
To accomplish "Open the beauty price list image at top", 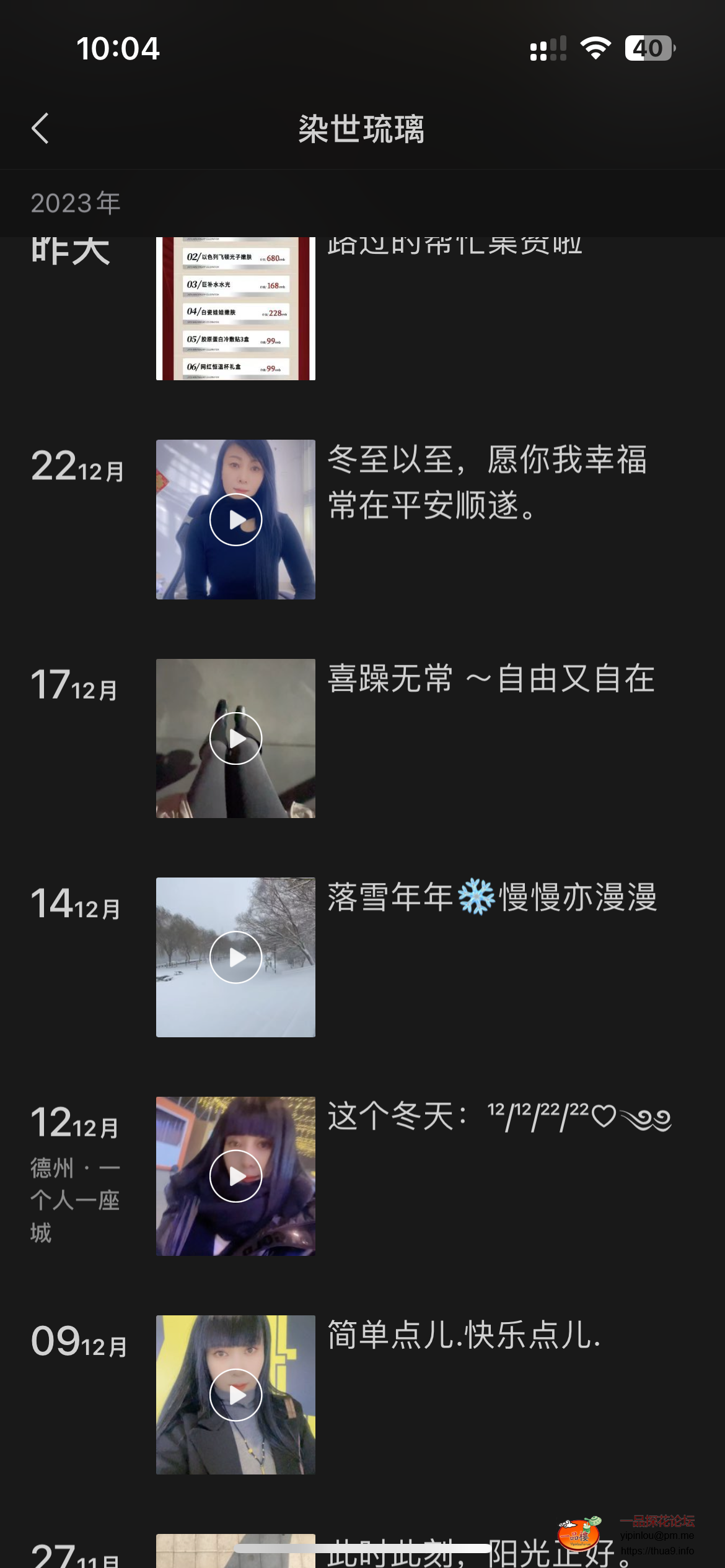I will click(x=235, y=308).
